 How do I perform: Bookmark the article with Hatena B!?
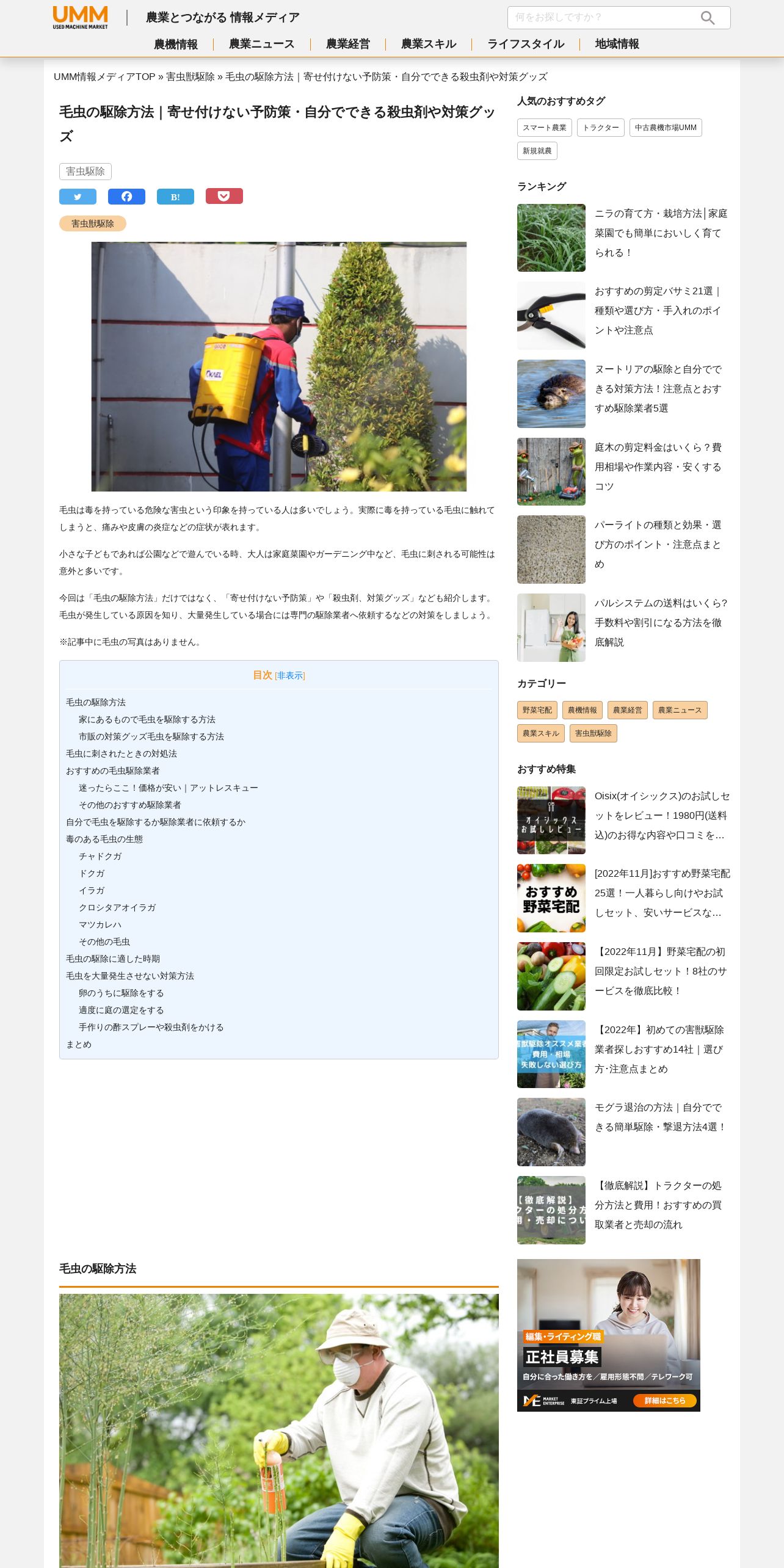(x=175, y=197)
